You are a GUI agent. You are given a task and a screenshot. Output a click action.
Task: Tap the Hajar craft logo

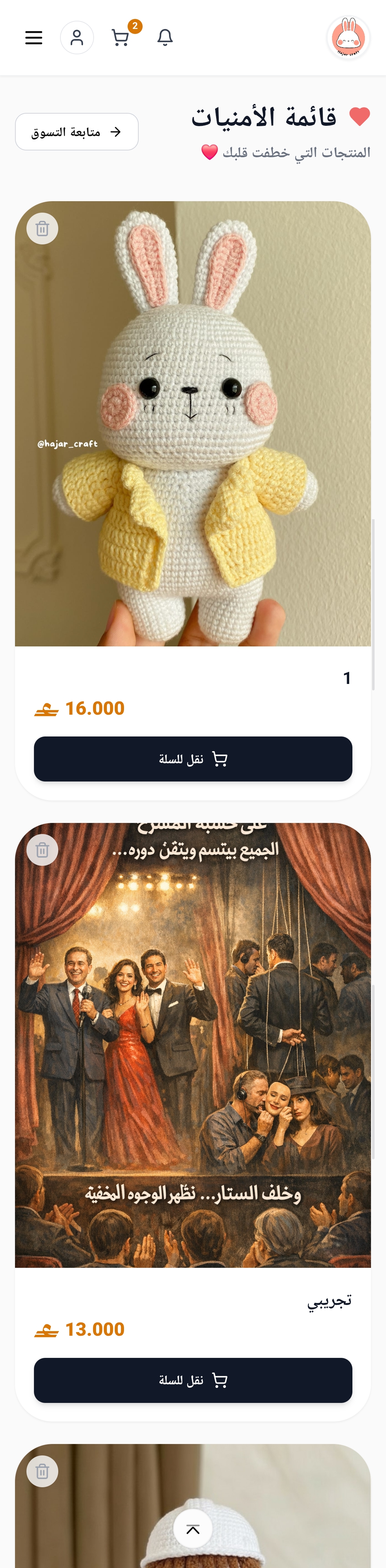tap(348, 38)
